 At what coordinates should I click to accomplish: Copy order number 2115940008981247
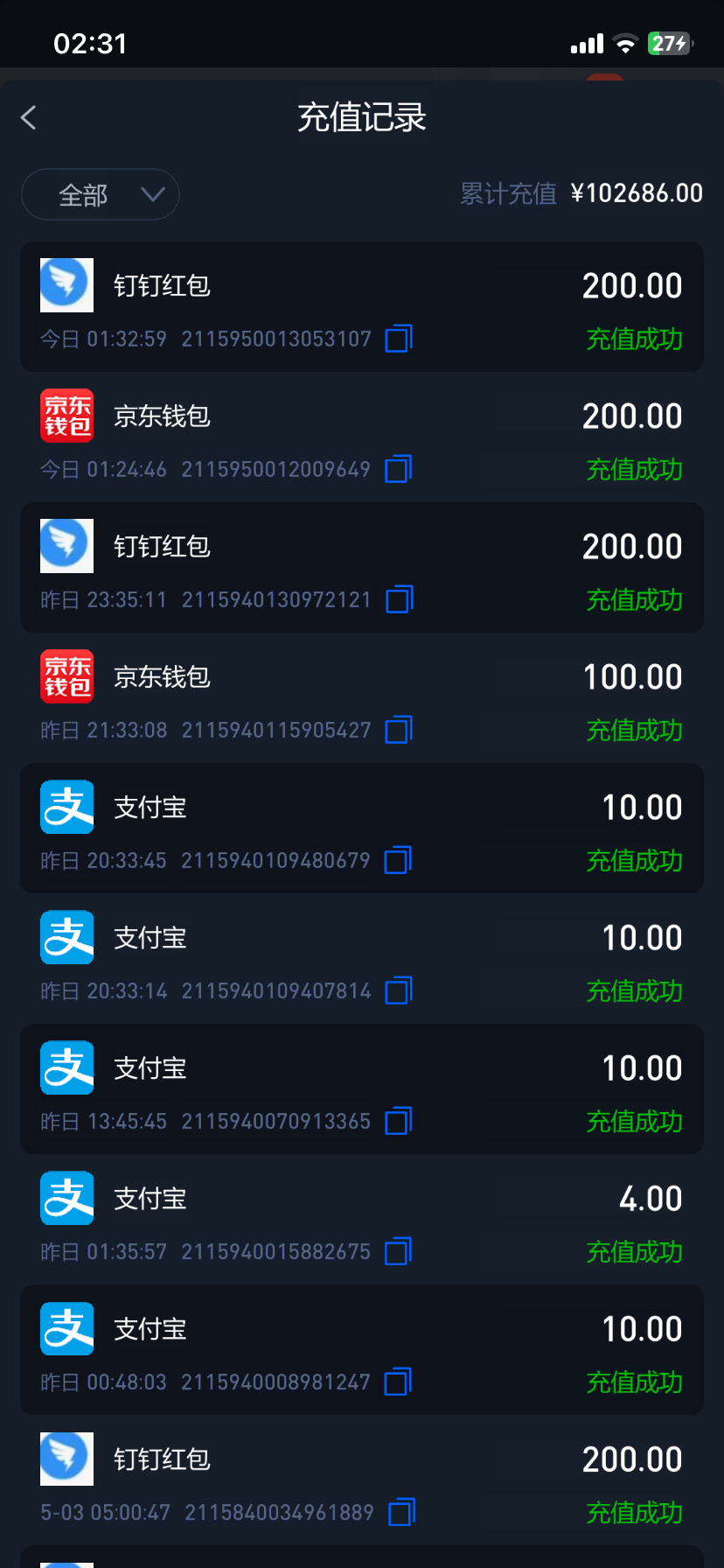(398, 1382)
